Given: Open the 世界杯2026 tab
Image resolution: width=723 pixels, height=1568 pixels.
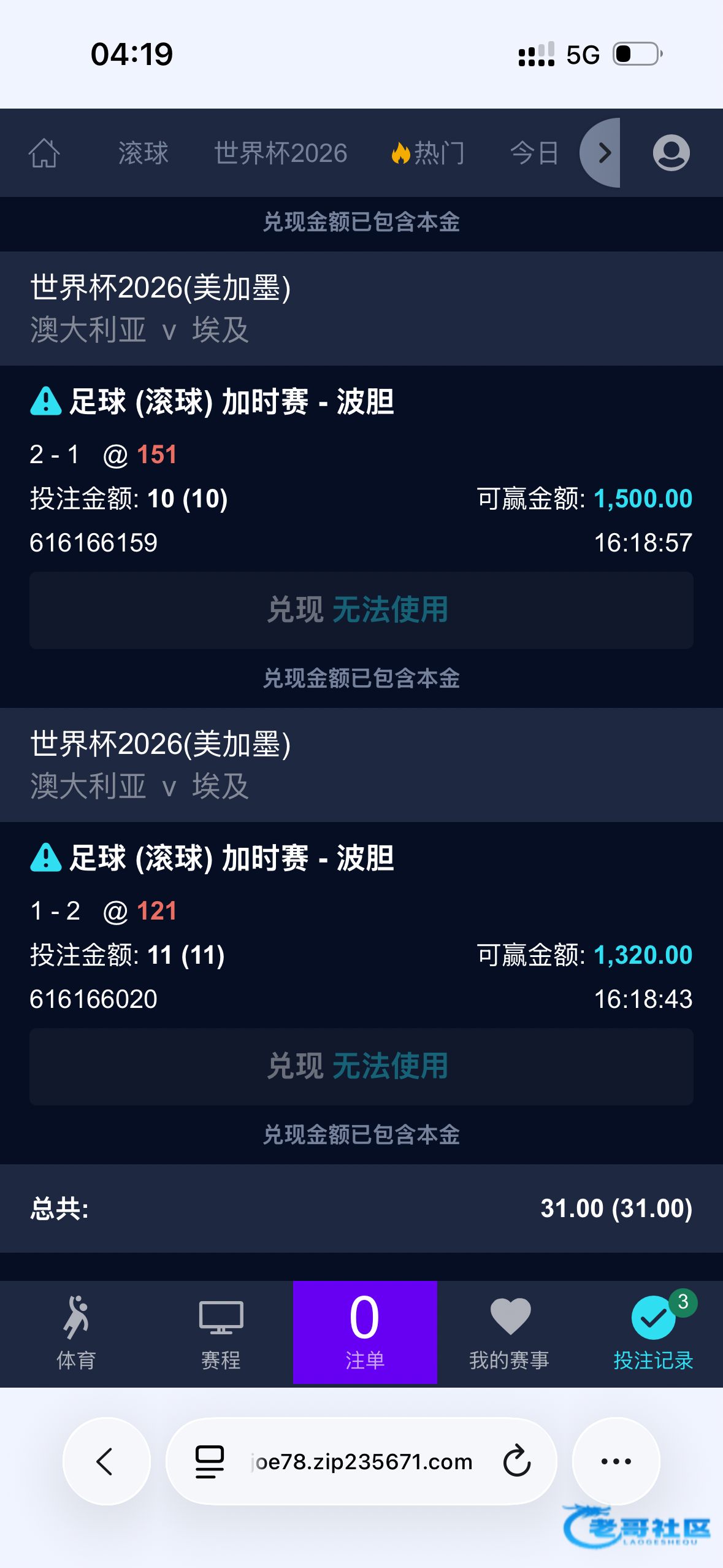Looking at the screenshot, I should click(280, 153).
